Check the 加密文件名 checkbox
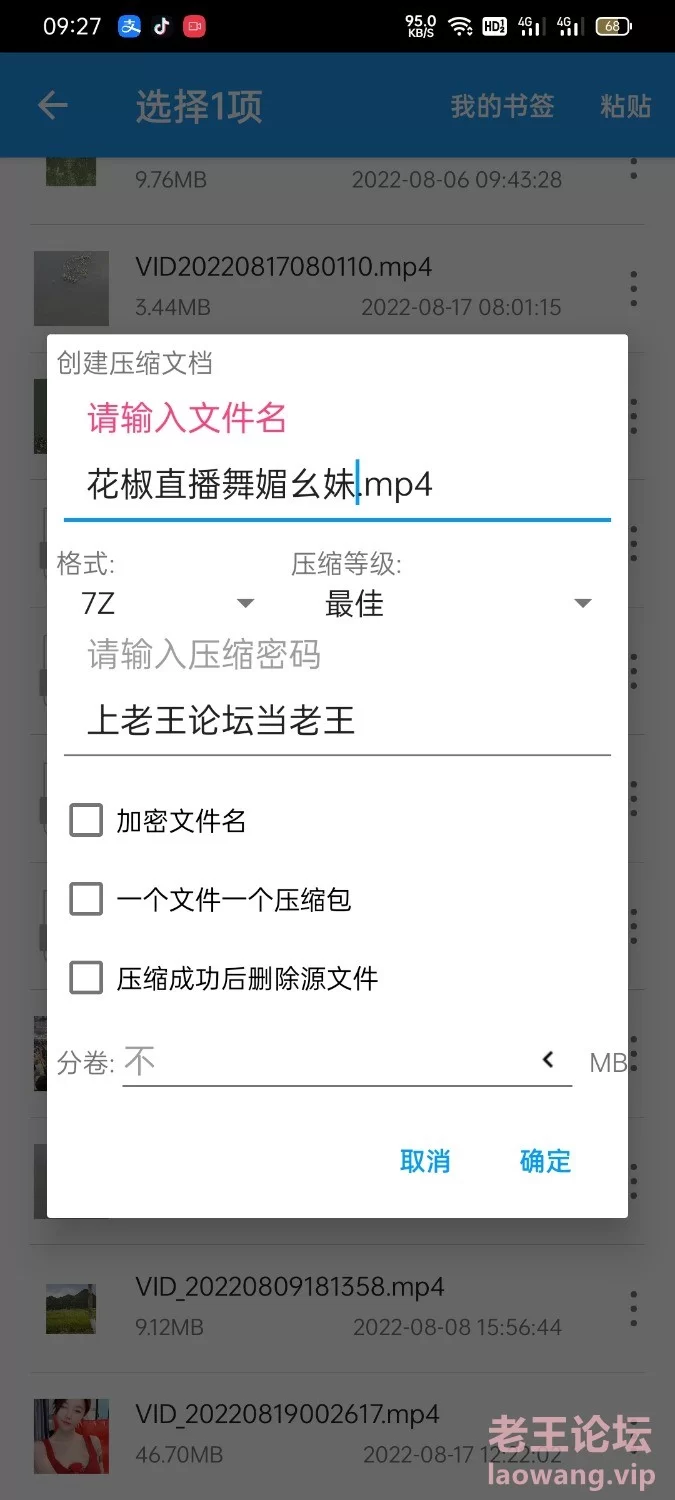Screen dimensions: 675x1500 point(86,821)
